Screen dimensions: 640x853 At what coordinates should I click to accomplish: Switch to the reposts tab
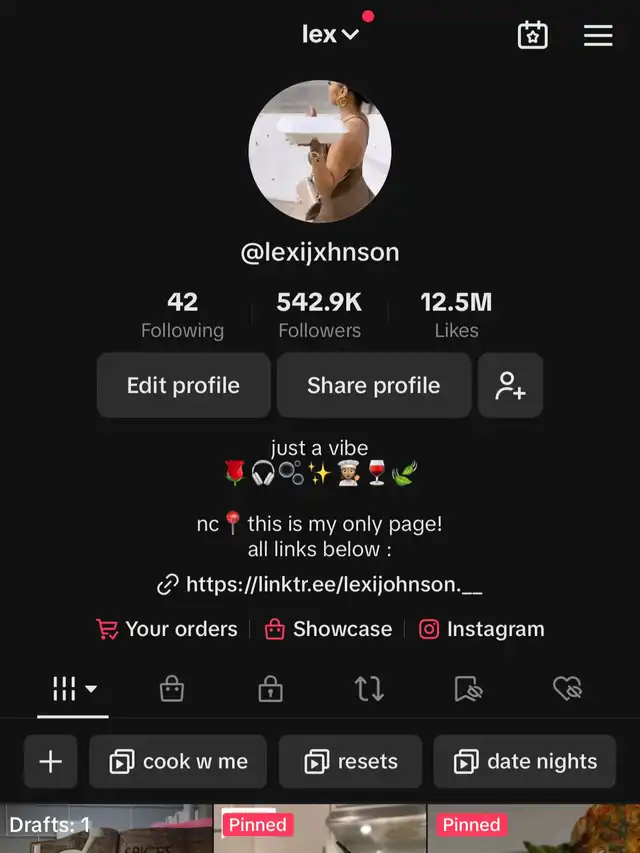pos(369,688)
